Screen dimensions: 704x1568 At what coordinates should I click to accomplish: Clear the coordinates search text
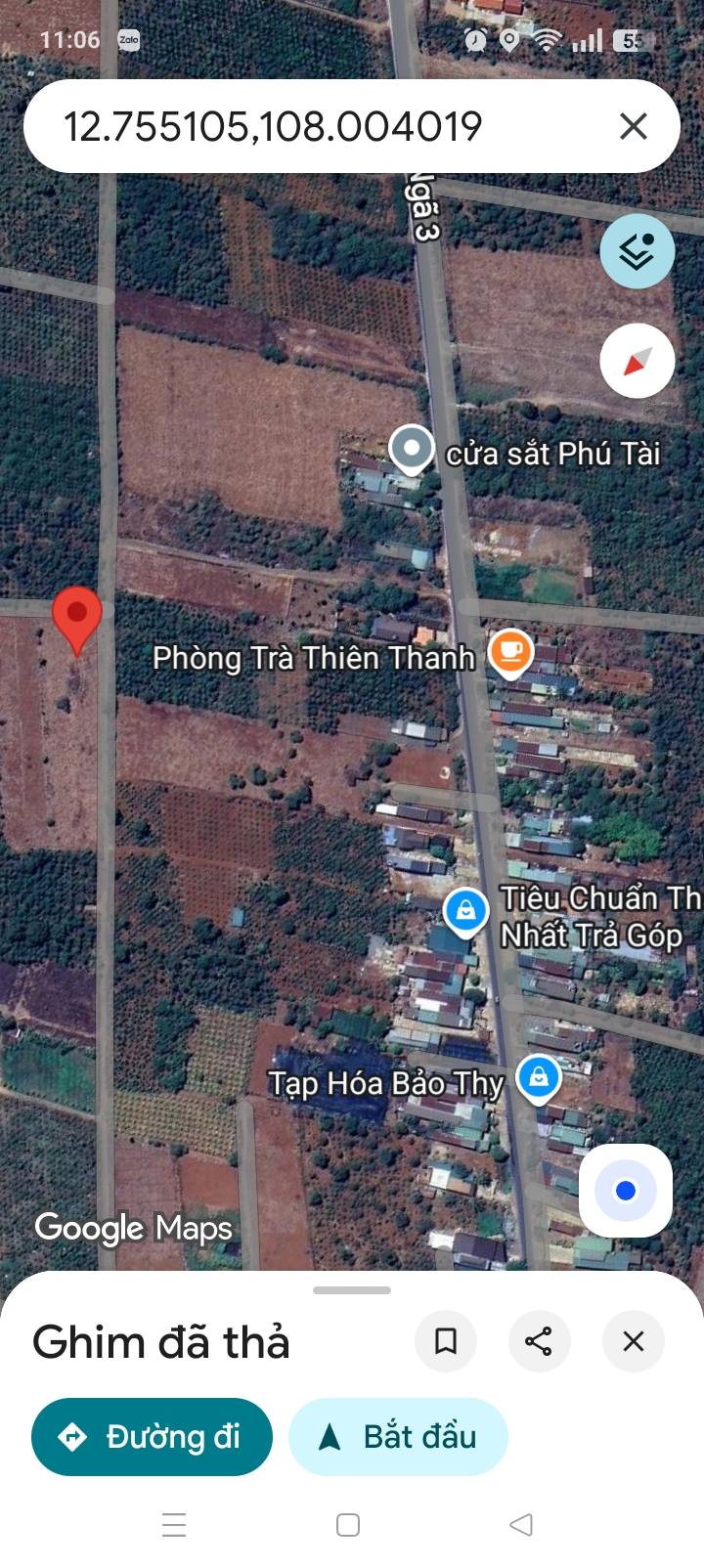pyautogui.click(x=634, y=126)
